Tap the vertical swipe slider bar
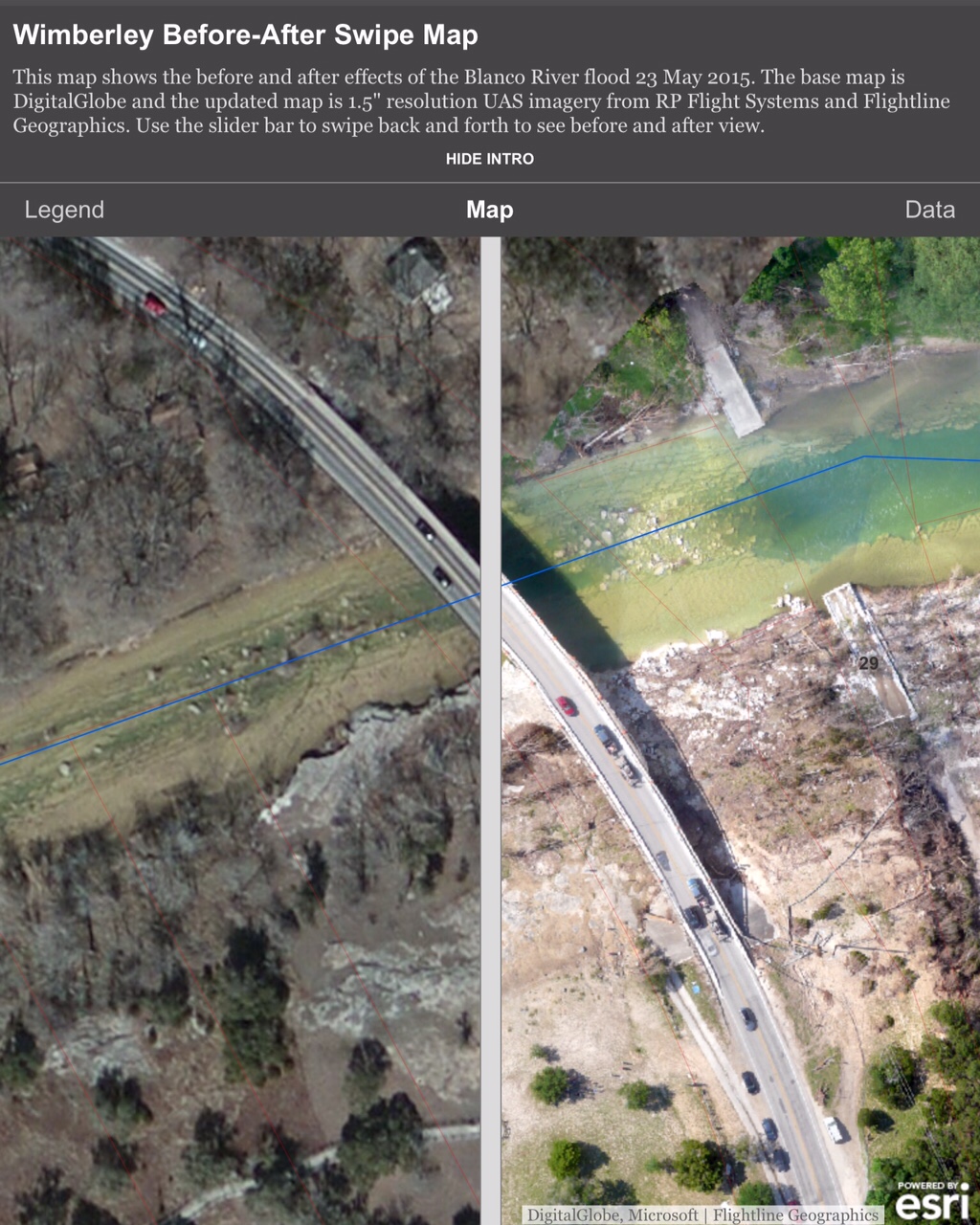The width and height of the screenshot is (980, 1225). pos(491,727)
